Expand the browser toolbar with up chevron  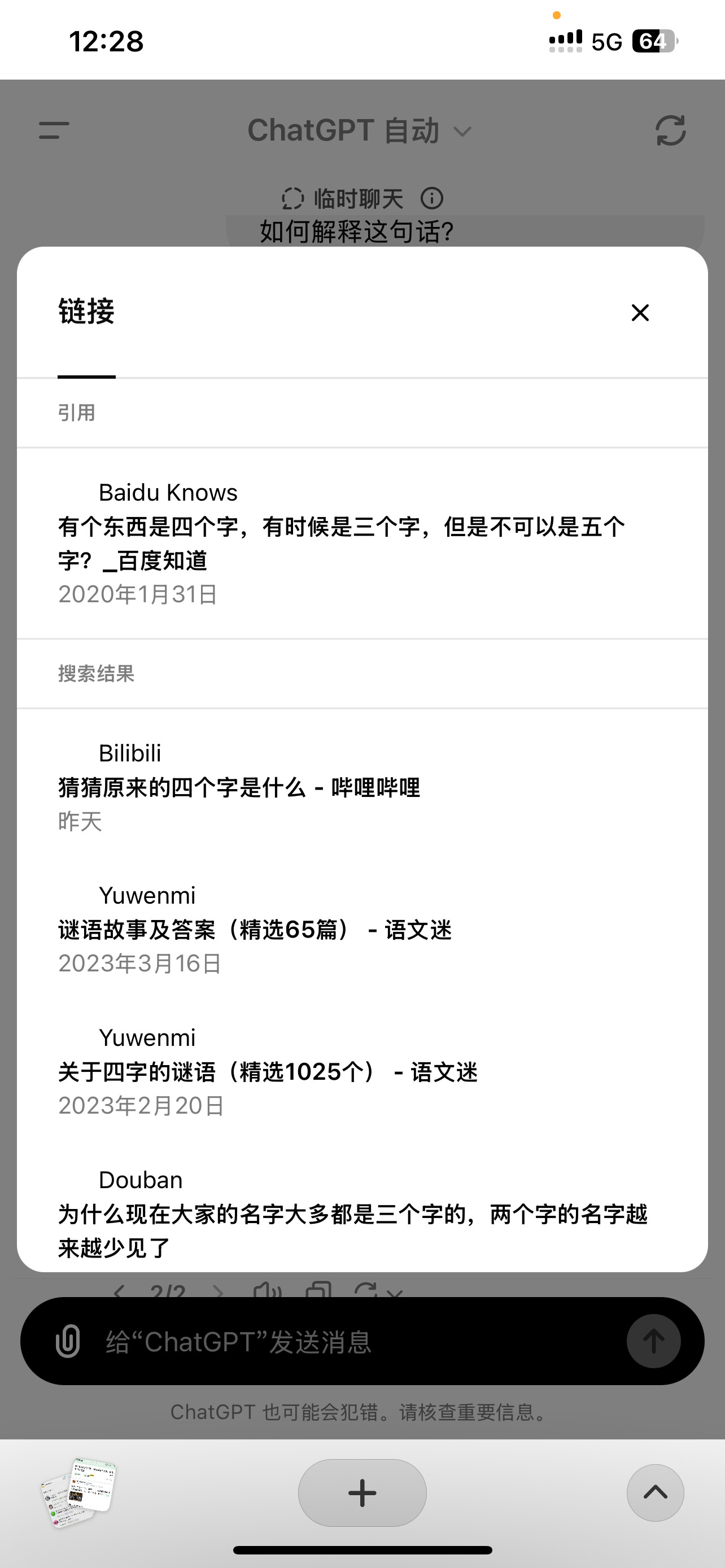click(x=656, y=1492)
